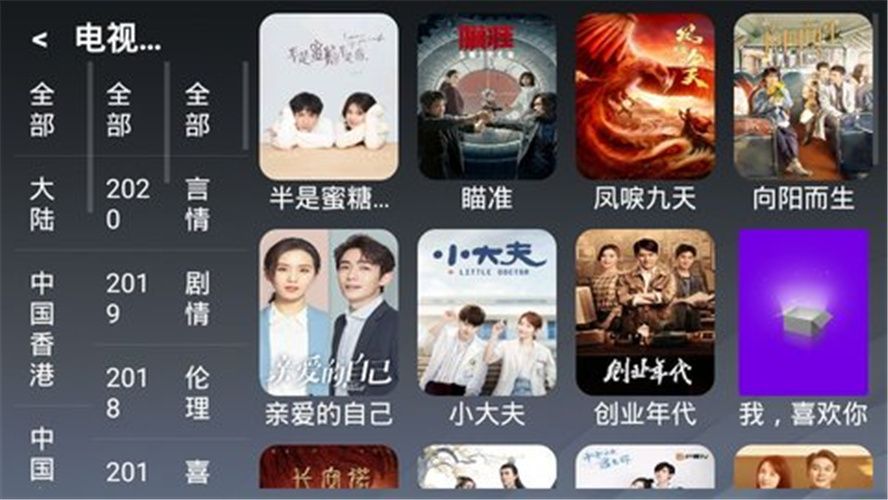Select the 剧情 genre filter

point(198,298)
